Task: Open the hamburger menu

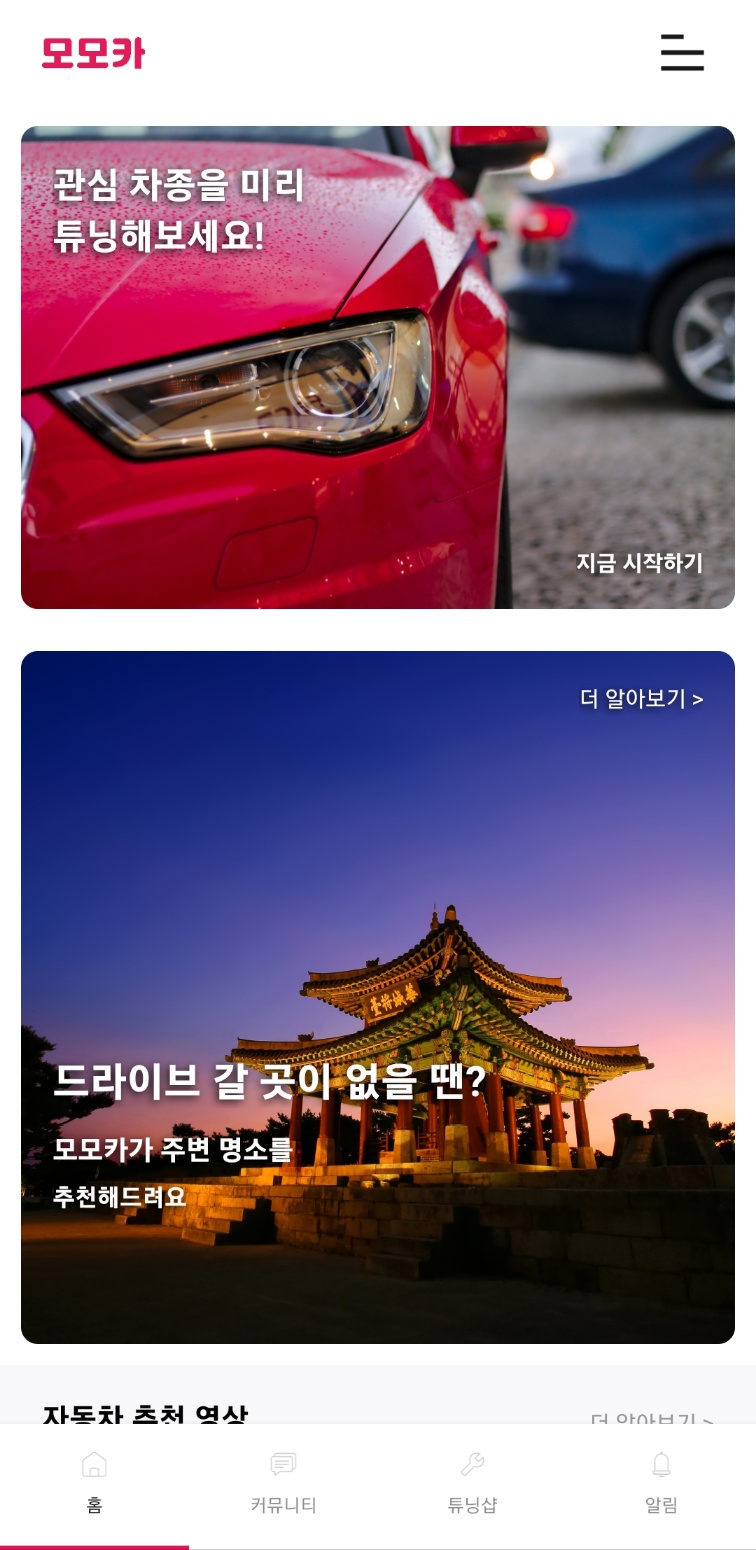Action: 682,53
